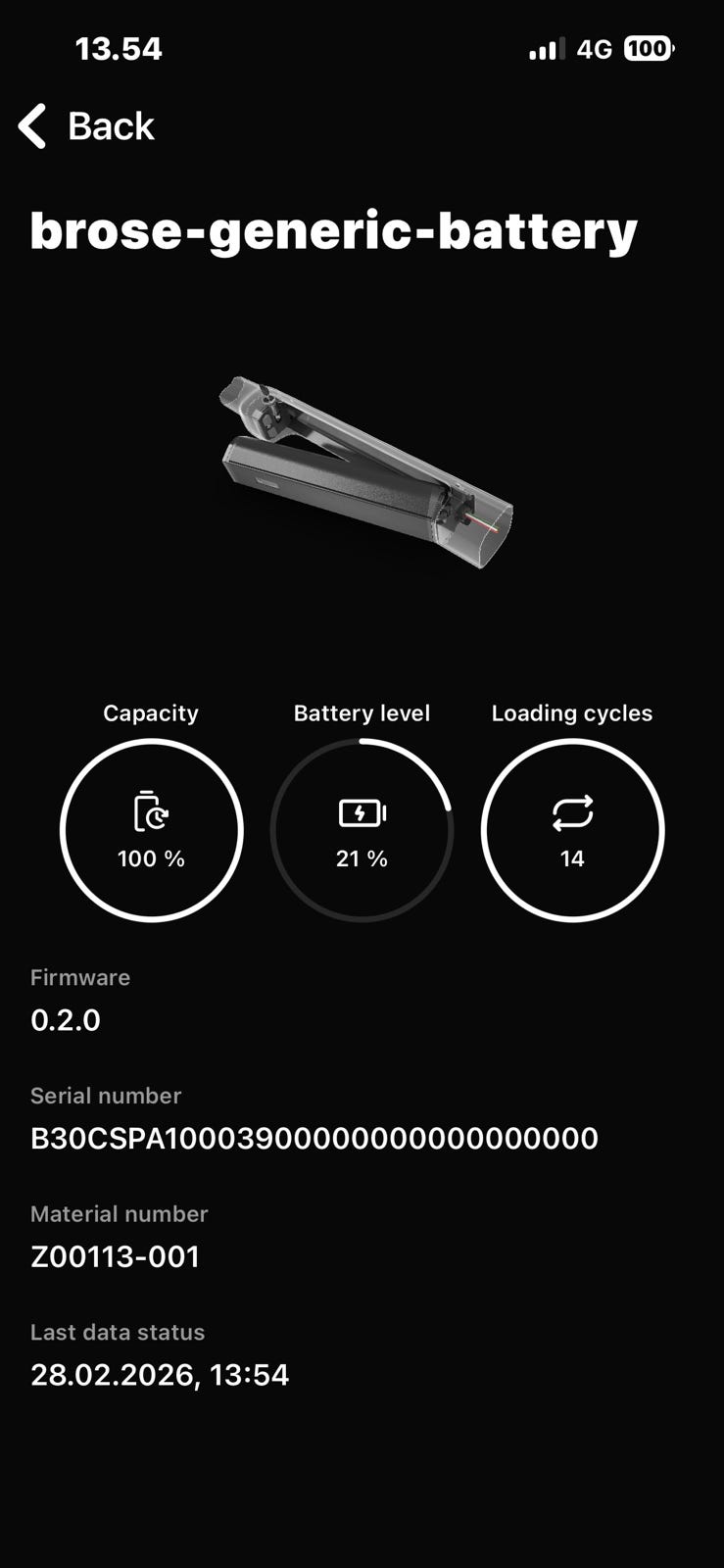724x1568 pixels.
Task: Go back to the previous screen
Action: coord(86,126)
